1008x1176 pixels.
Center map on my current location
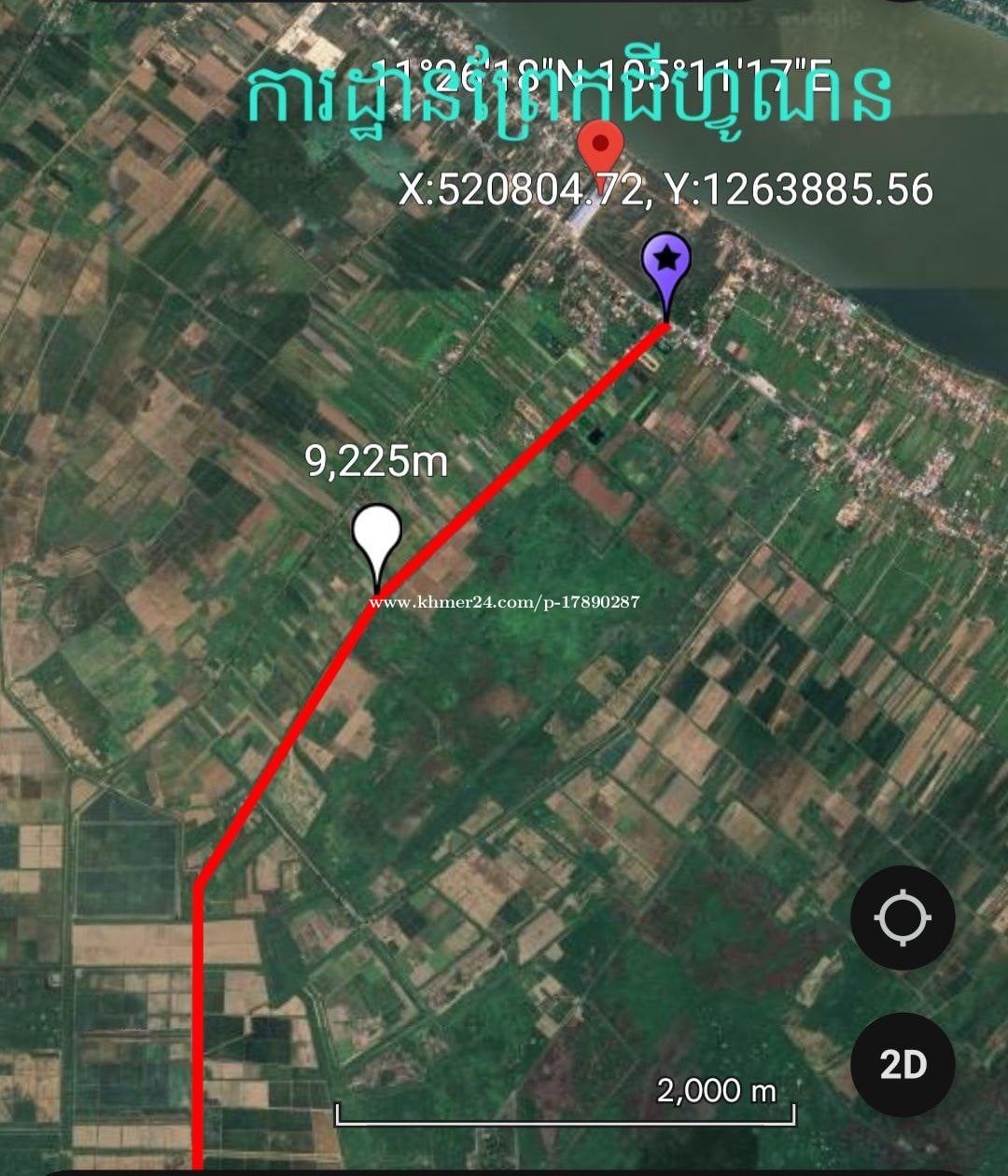902,917
